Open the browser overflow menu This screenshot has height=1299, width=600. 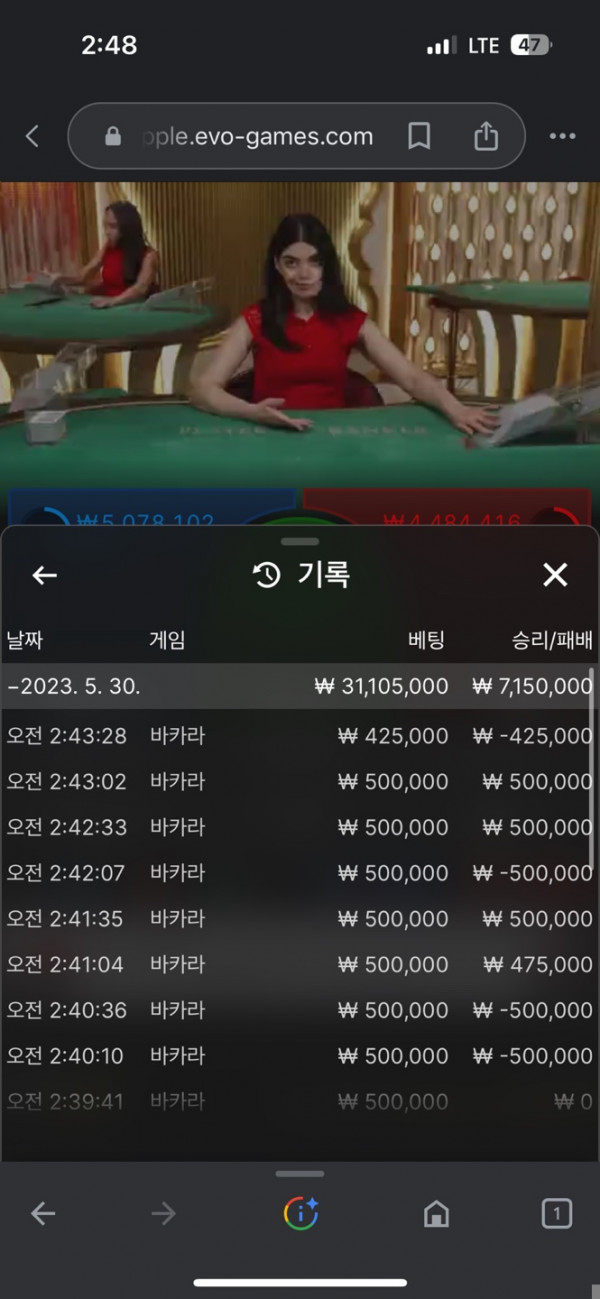click(562, 136)
